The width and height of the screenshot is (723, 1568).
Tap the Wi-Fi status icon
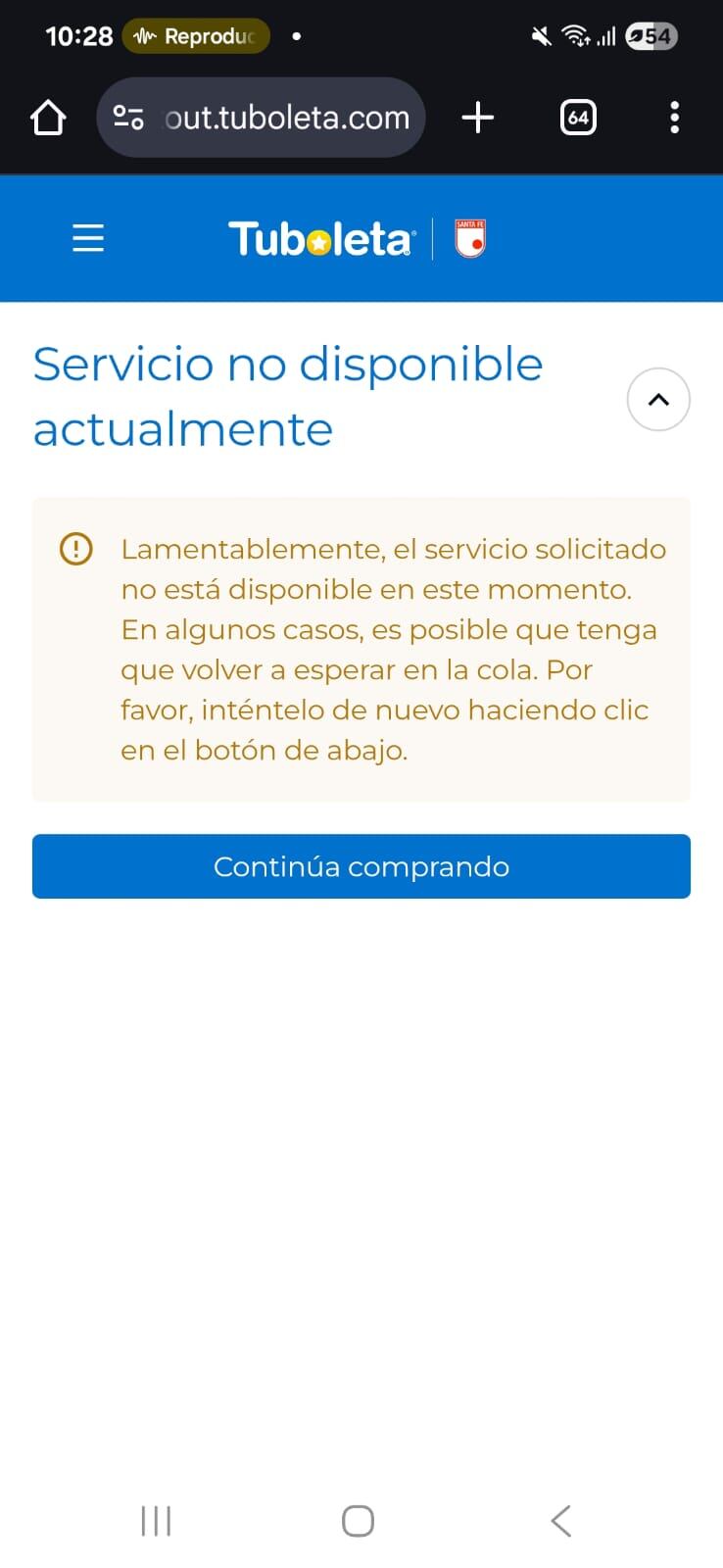click(572, 36)
